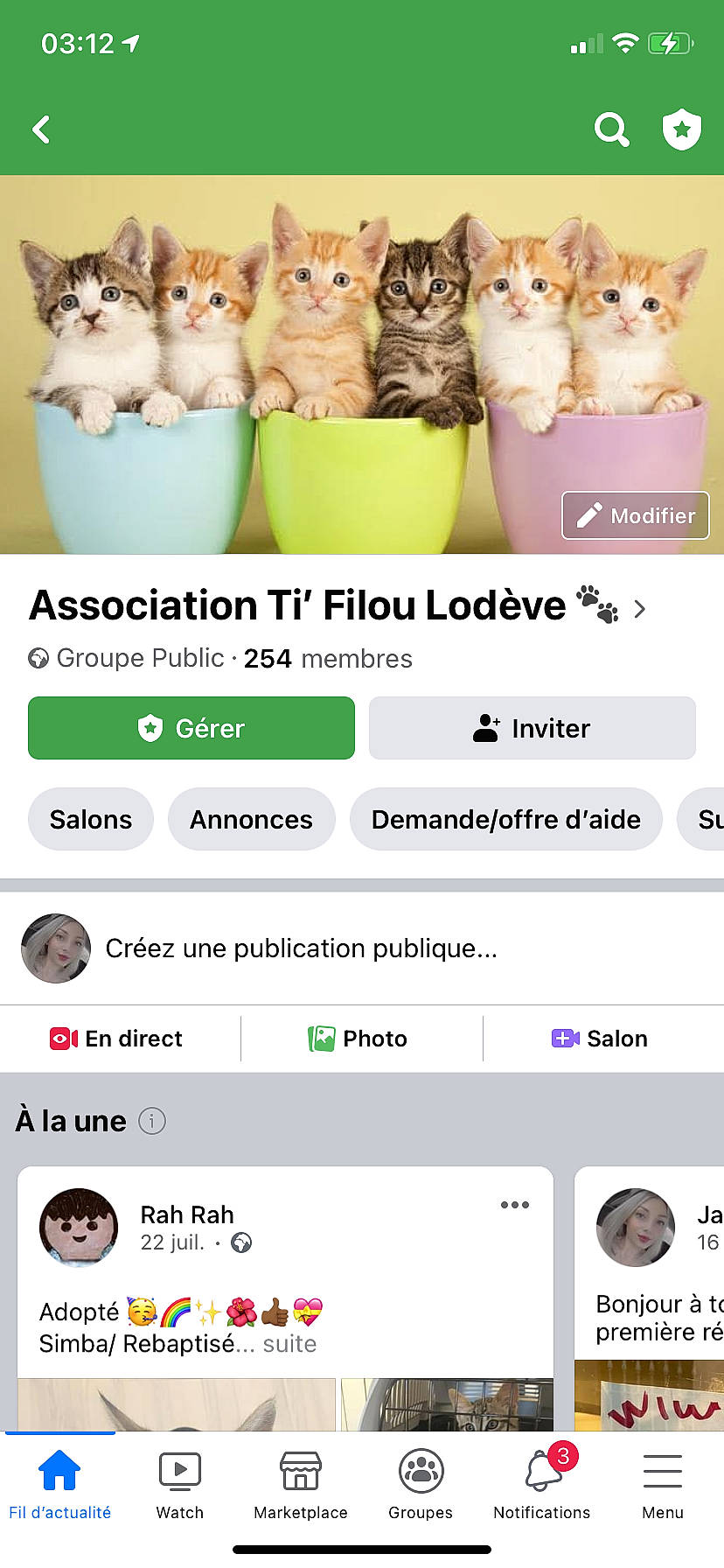Viewport: 724px width, 1568px height.
Task: Open Rah Rah's profile
Action: 186,1214
